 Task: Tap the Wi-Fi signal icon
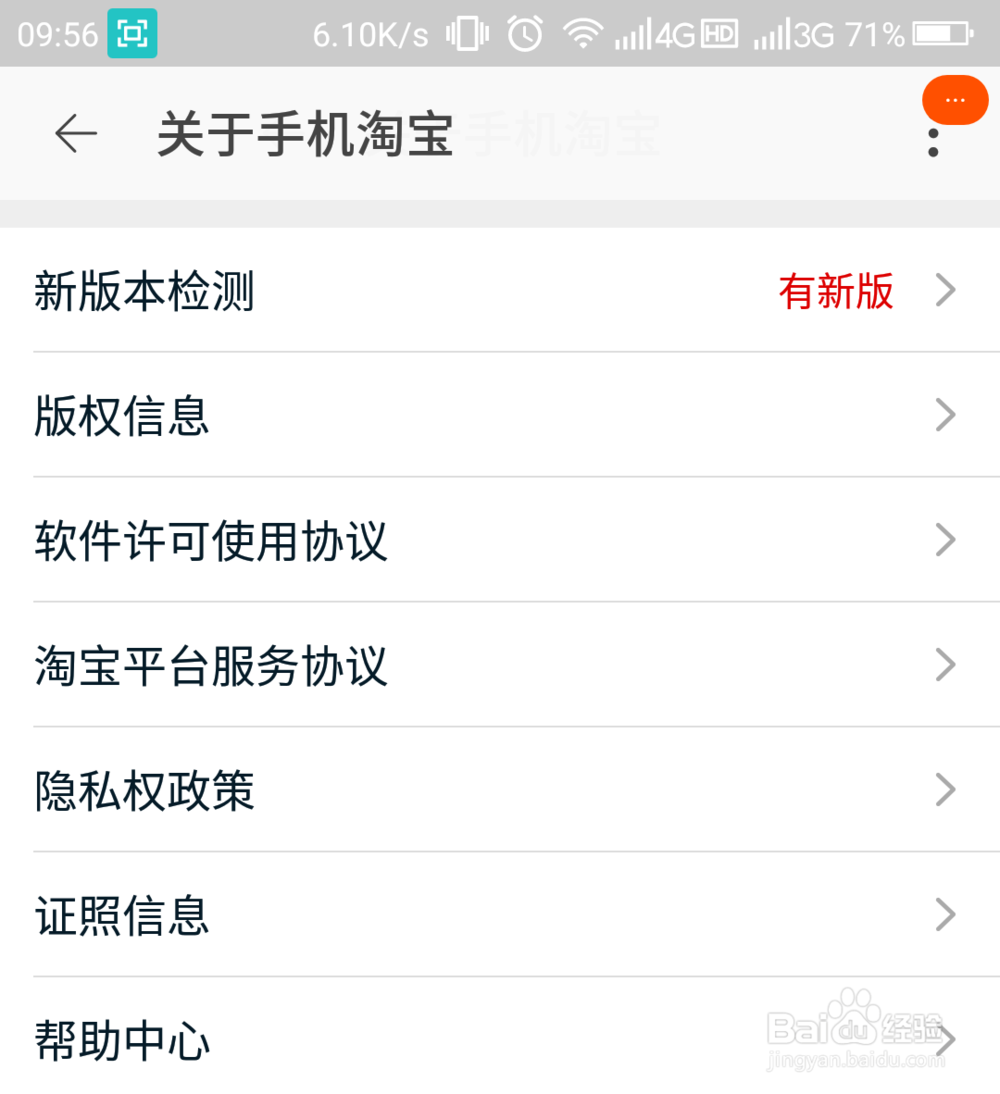coord(583,33)
